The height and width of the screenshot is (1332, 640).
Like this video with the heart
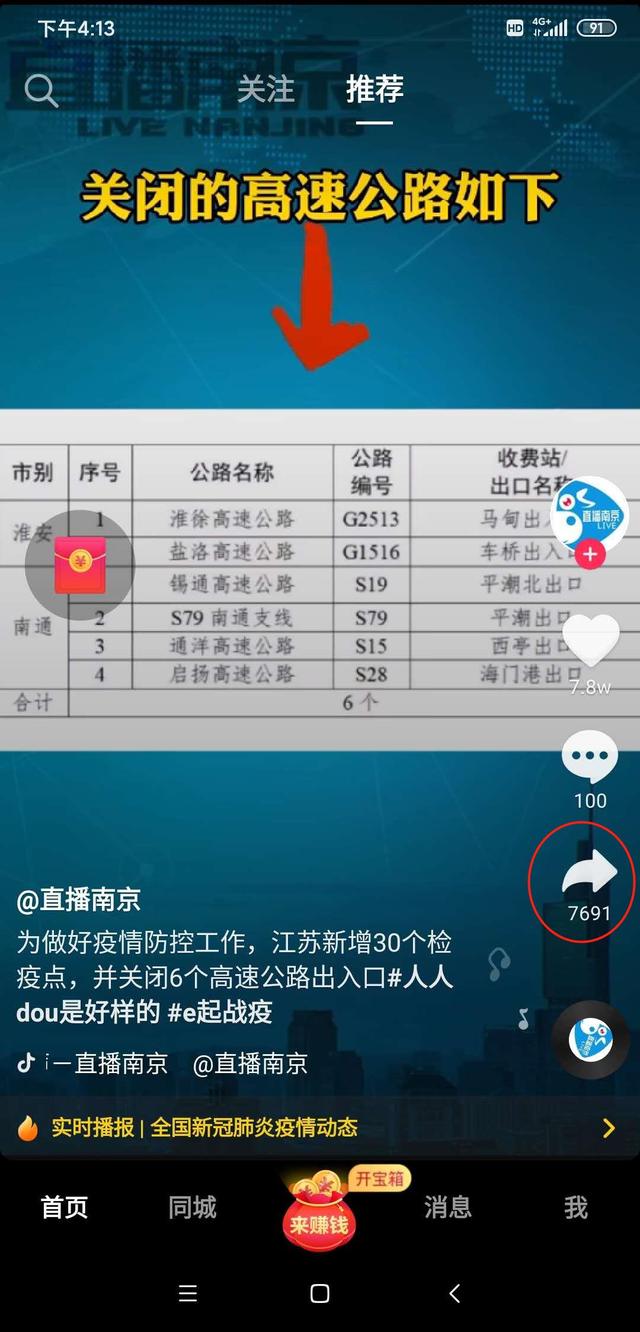(591, 640)
